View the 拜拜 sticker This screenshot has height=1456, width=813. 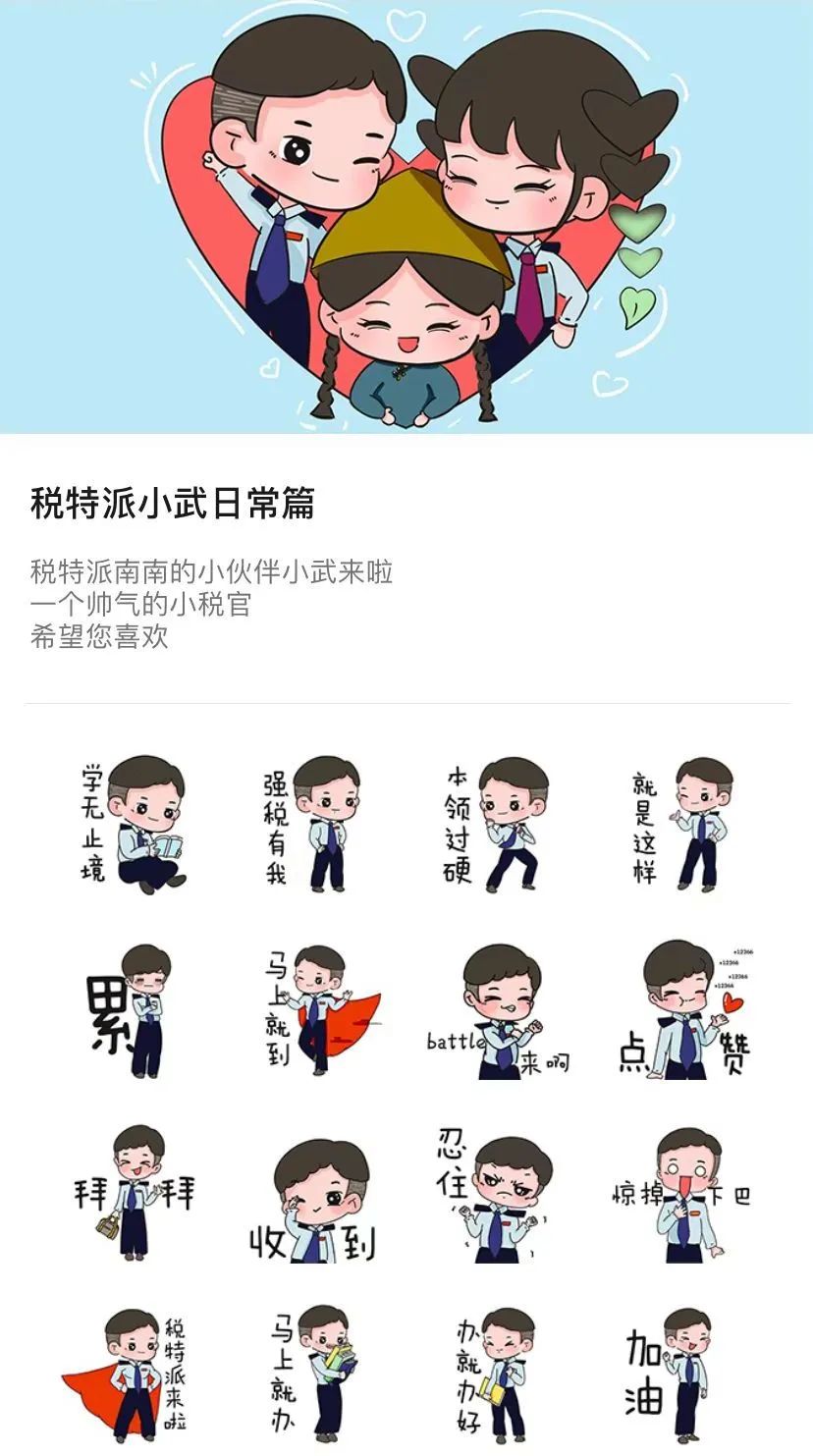(133, 1194)
